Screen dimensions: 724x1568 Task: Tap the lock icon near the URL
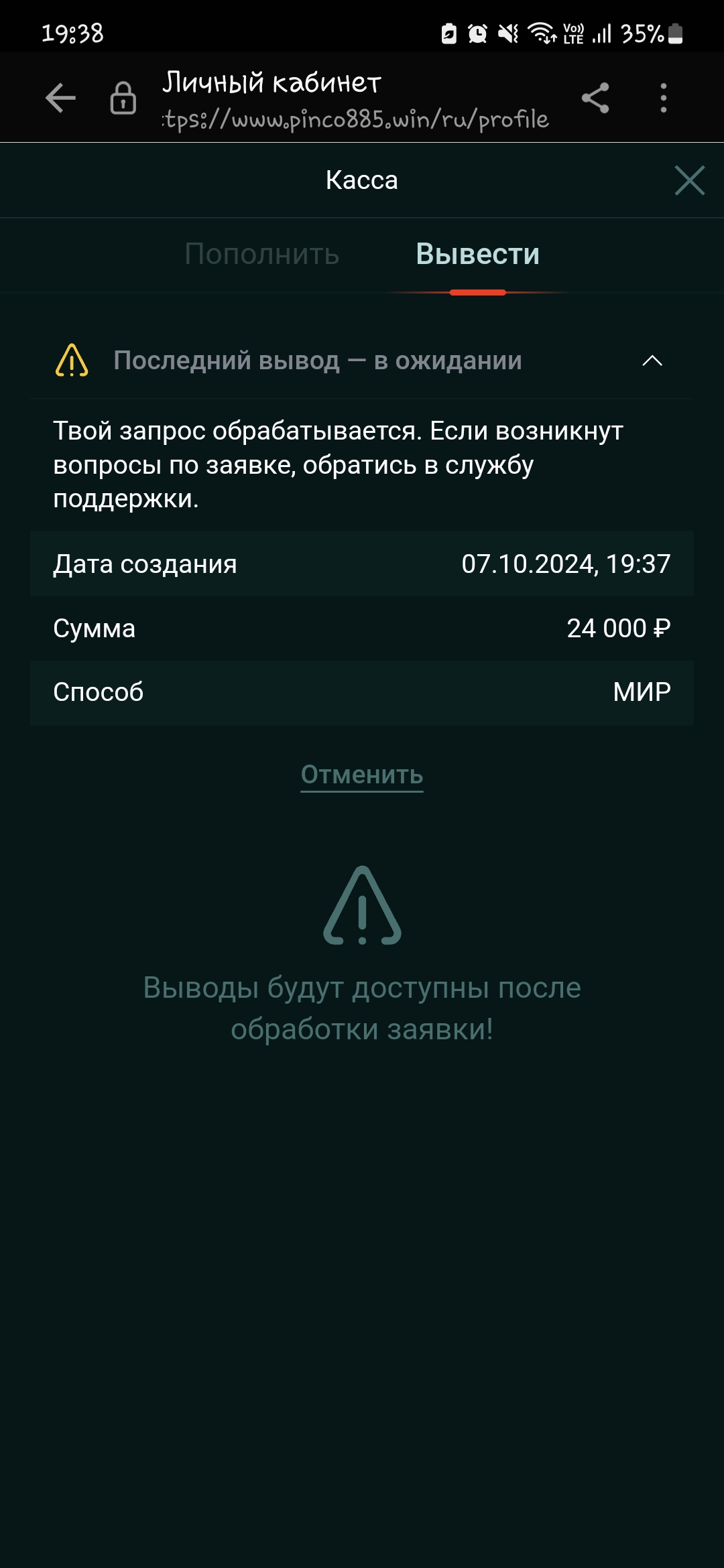123,97
